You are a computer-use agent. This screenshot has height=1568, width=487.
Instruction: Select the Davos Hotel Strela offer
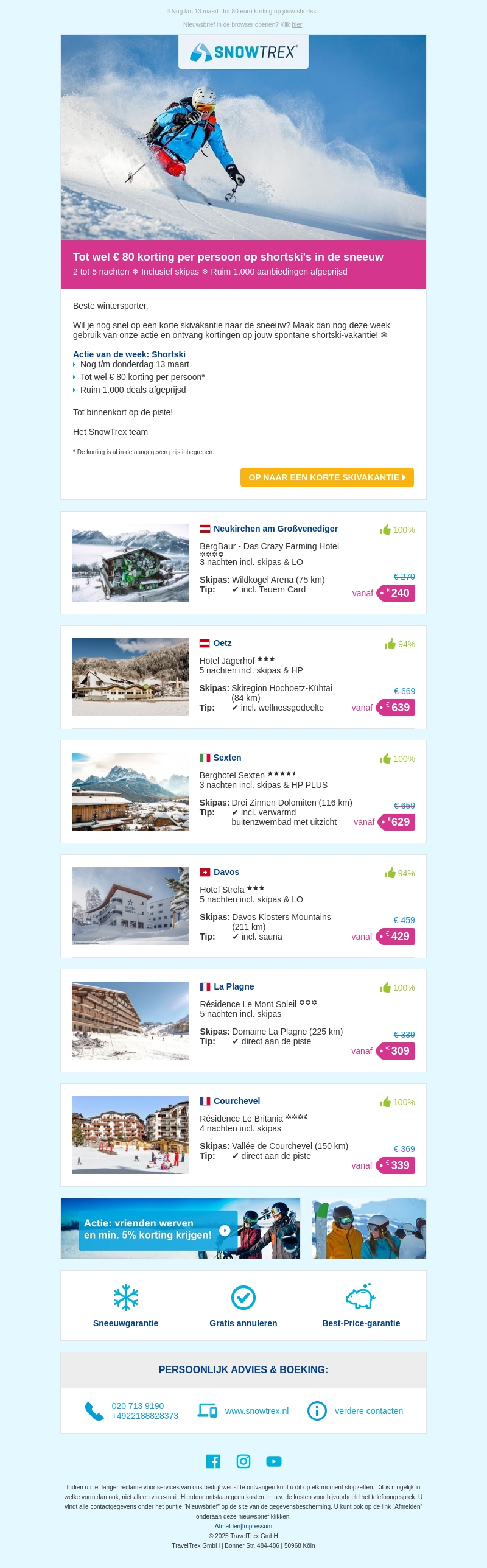point(226,872)
